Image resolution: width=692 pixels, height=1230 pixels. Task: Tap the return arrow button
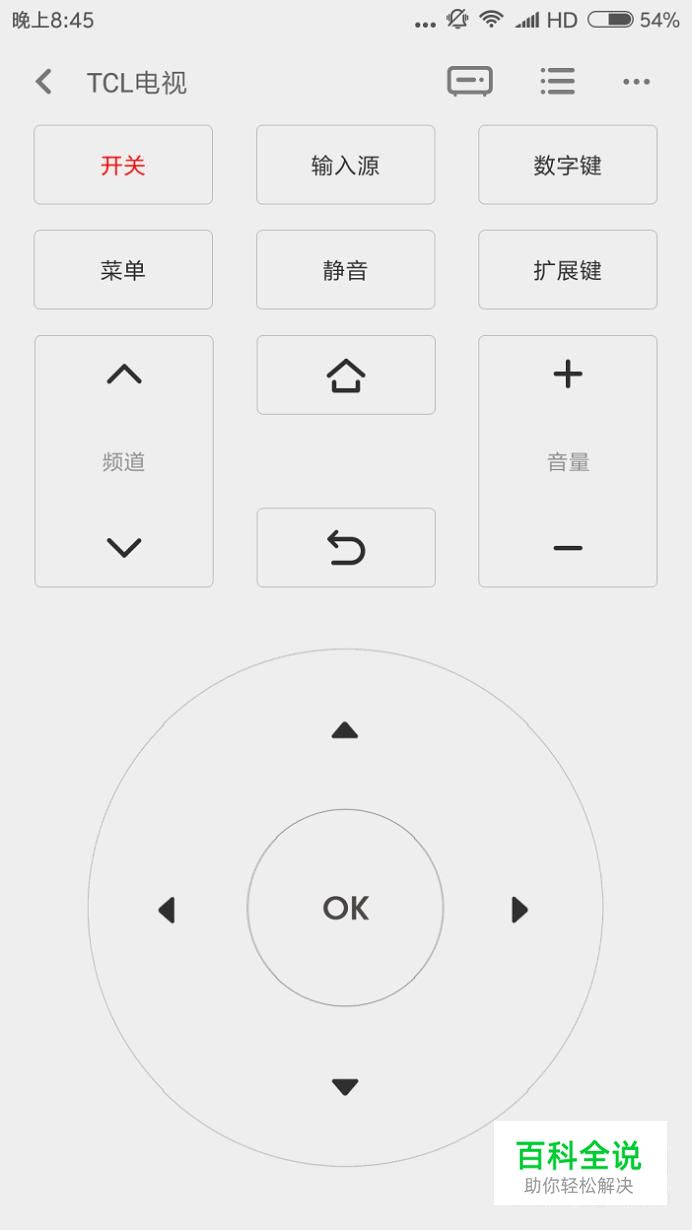(x=345, y=547)
